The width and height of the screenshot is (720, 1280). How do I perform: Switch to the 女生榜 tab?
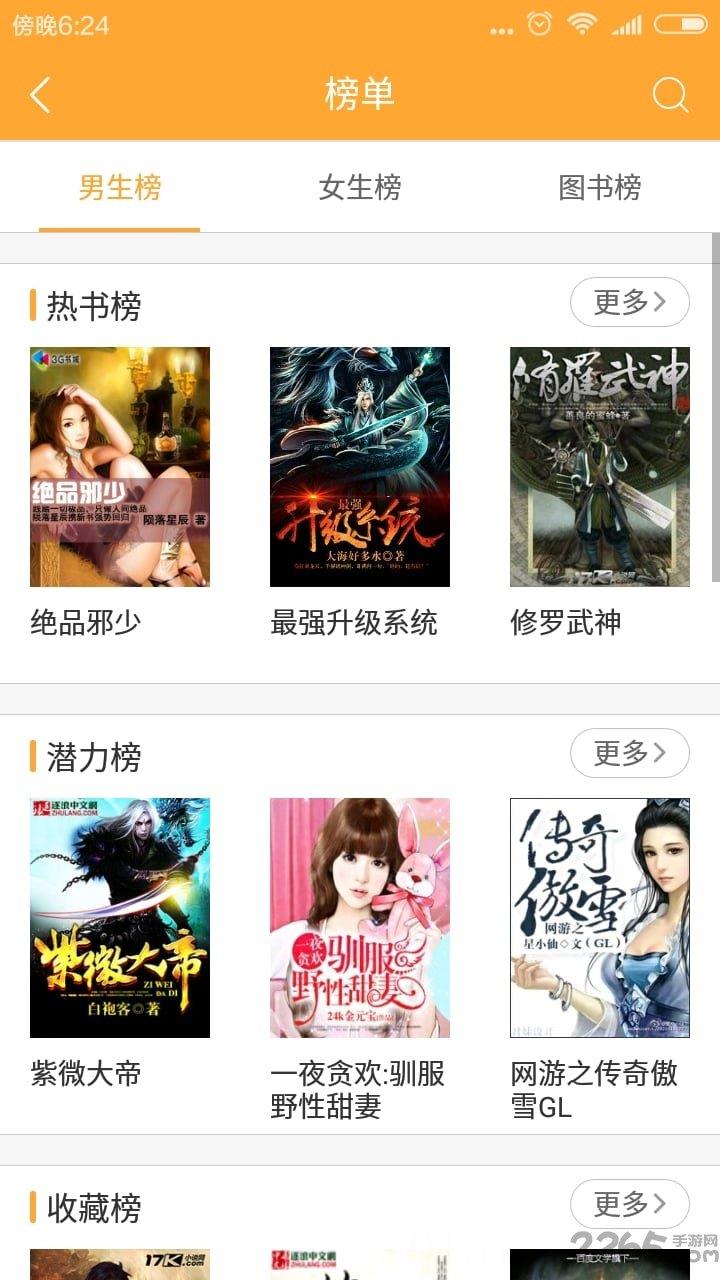(360, 189)
